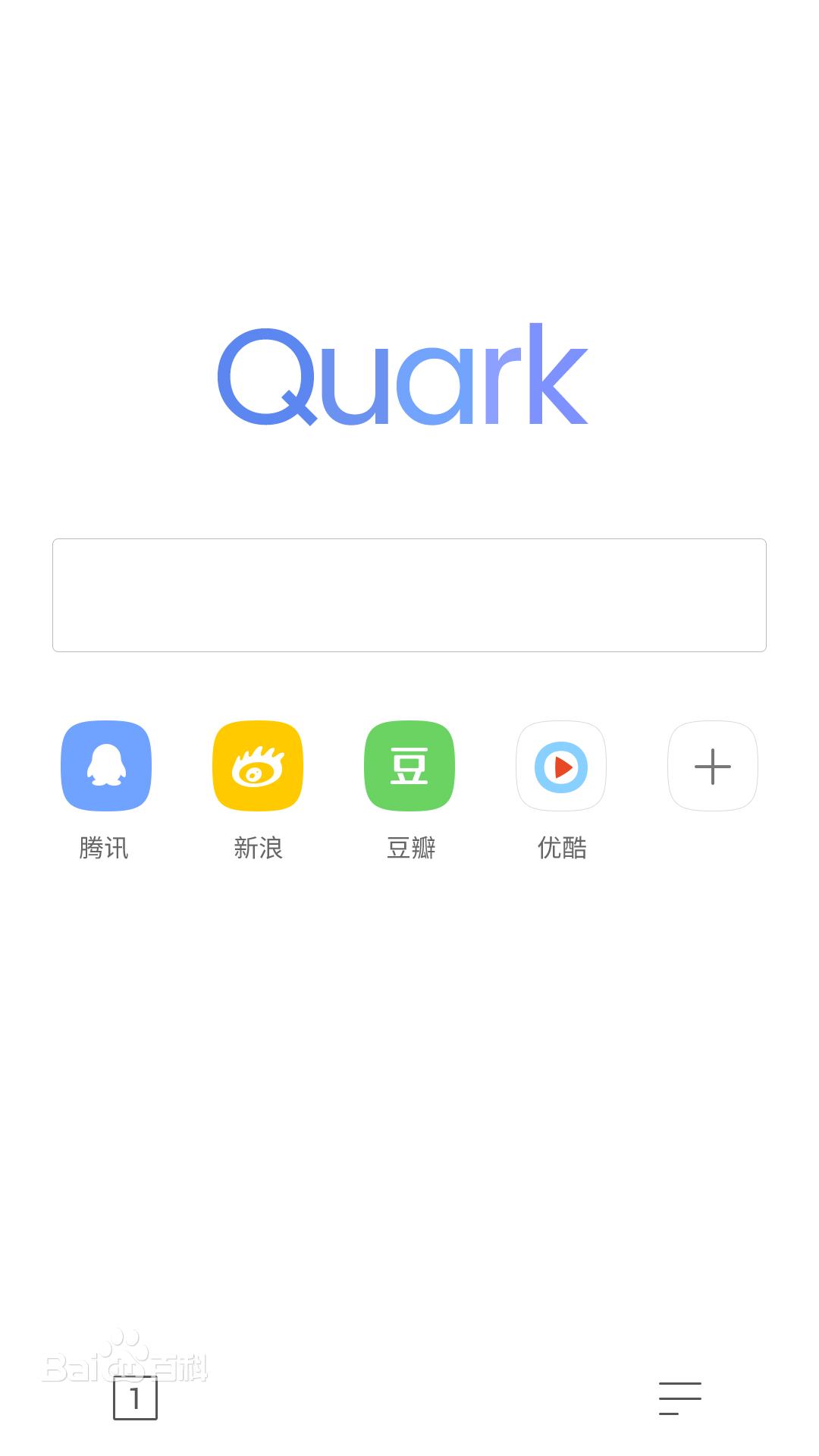Viewport: 819px width, 1456px height.
Task: Open the browser menu via hamburger icon
Action: tap(679, 1398)
